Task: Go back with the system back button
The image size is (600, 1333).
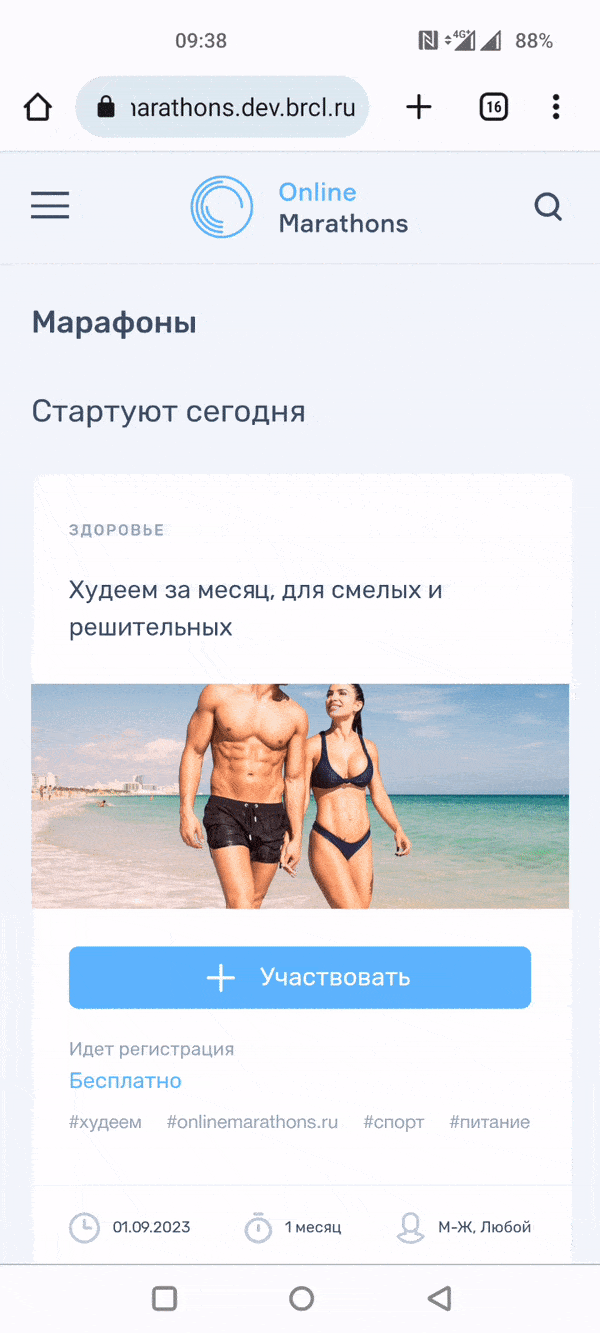Action: tap(438, 1298)
